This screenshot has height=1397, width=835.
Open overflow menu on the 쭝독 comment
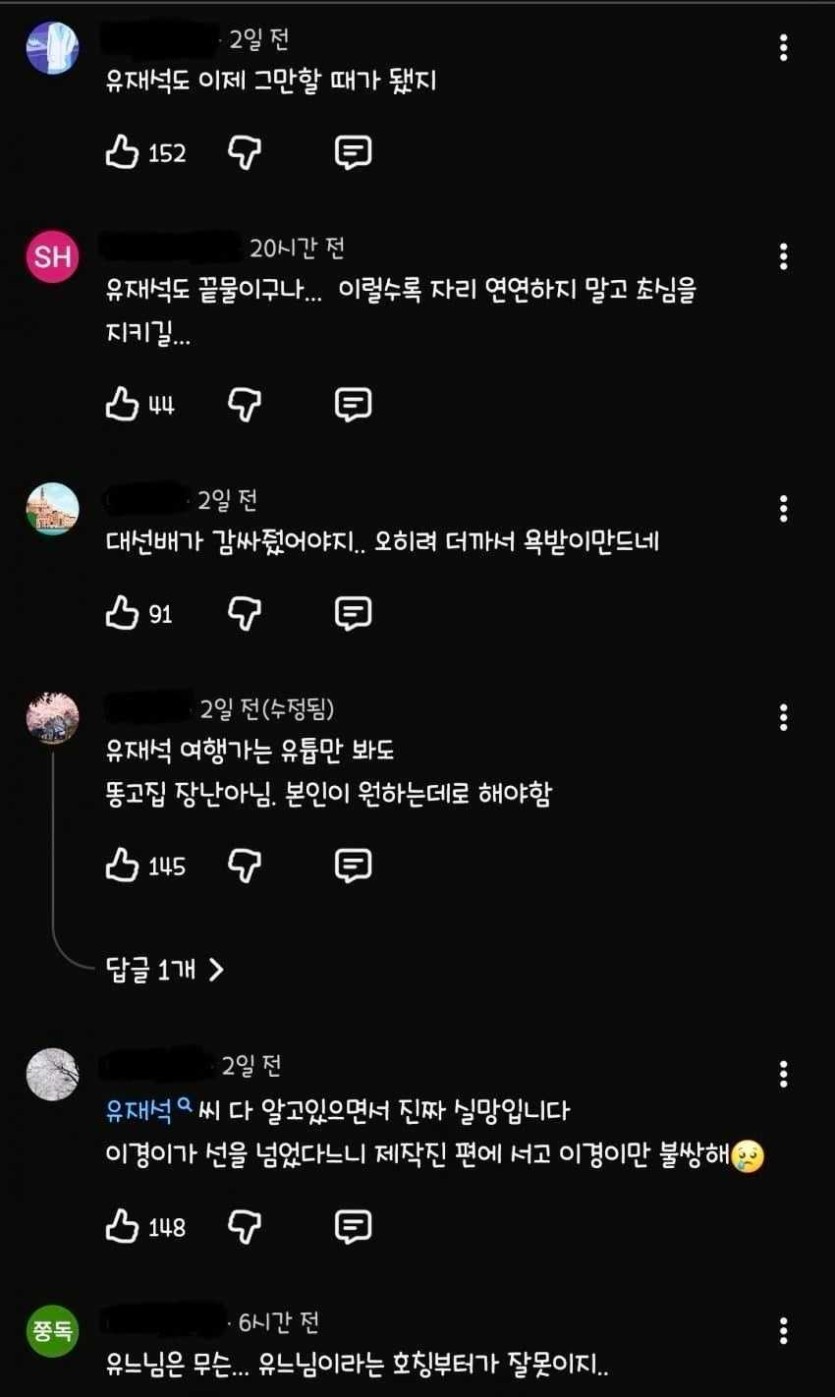(x=783, y=1331)
